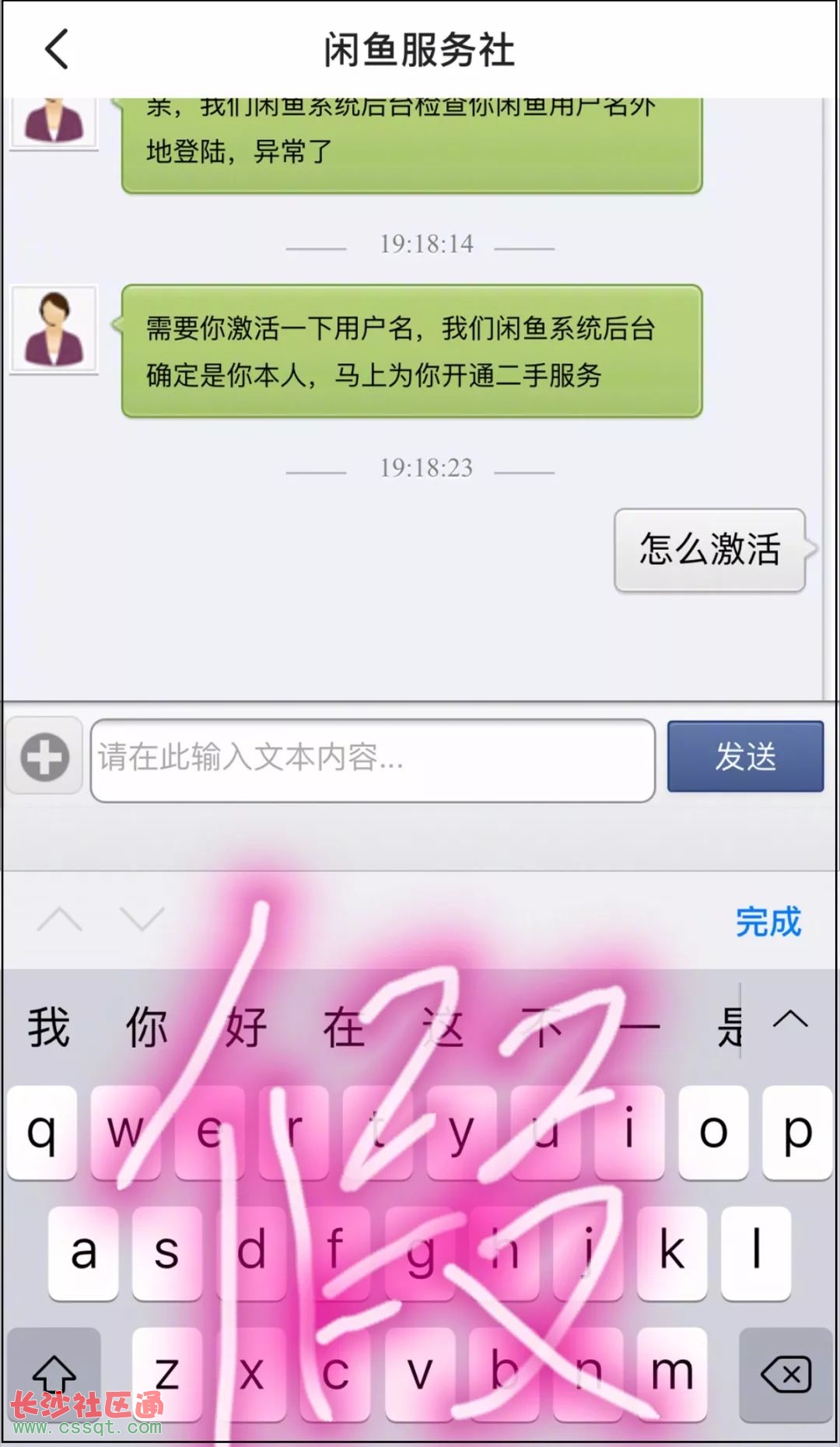Tap the 发送 send button
The height and width of the screenshot is (1447, 840).
744,756
